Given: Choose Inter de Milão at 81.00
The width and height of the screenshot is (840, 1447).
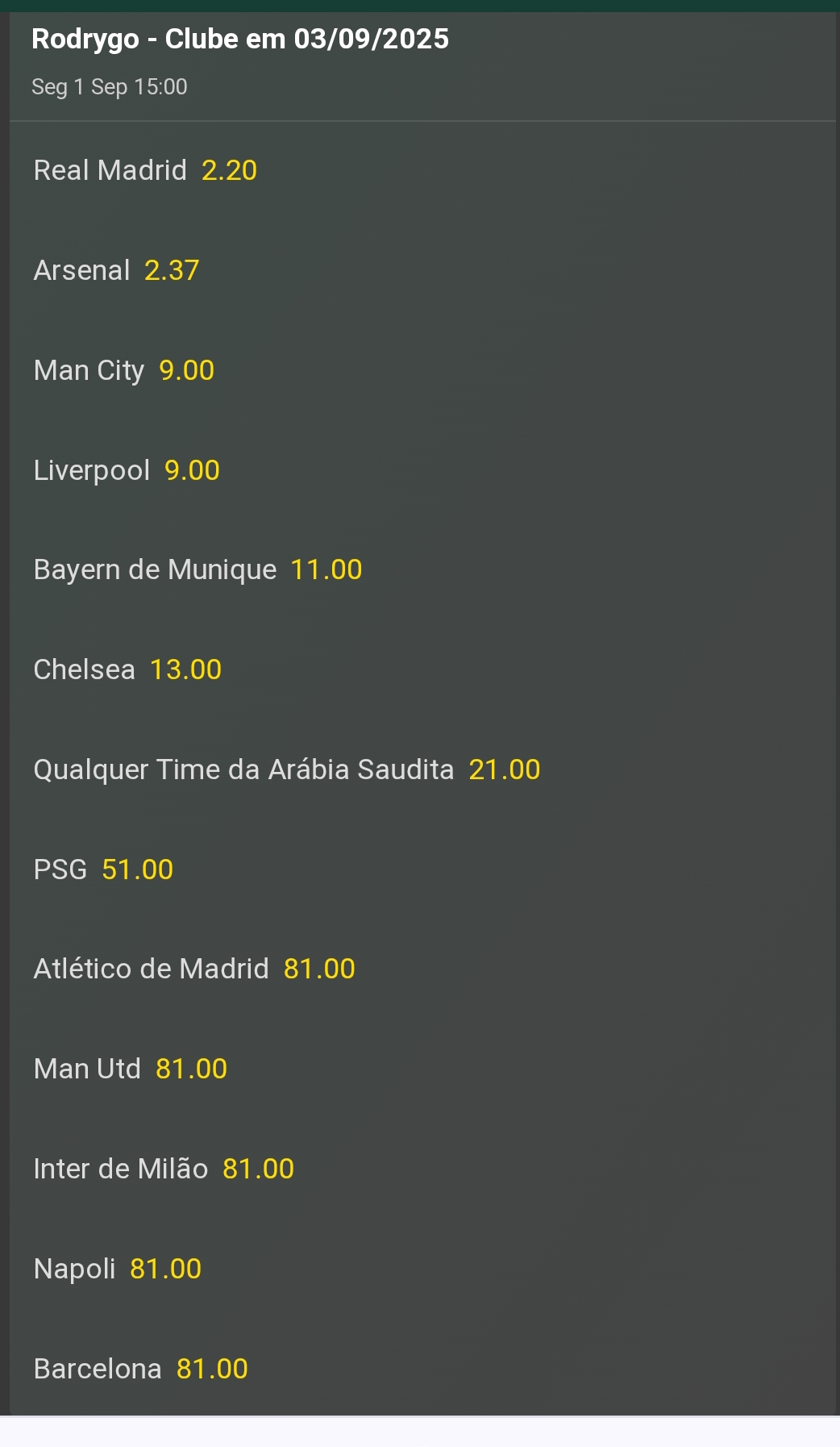Looking at the screenshot, I should pyautogui.click(x=164, y=1170).
